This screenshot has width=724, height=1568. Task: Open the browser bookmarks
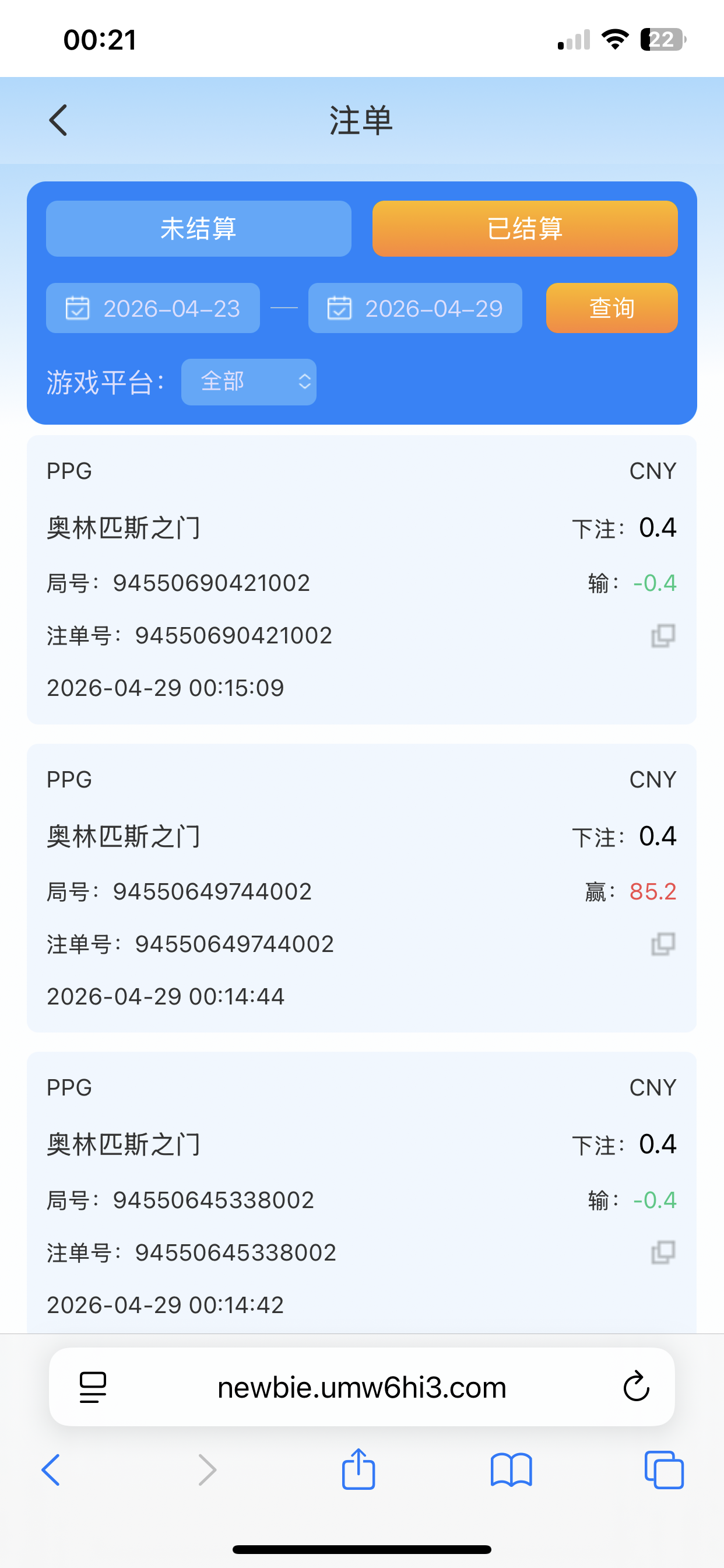(x=511, y=1470)
